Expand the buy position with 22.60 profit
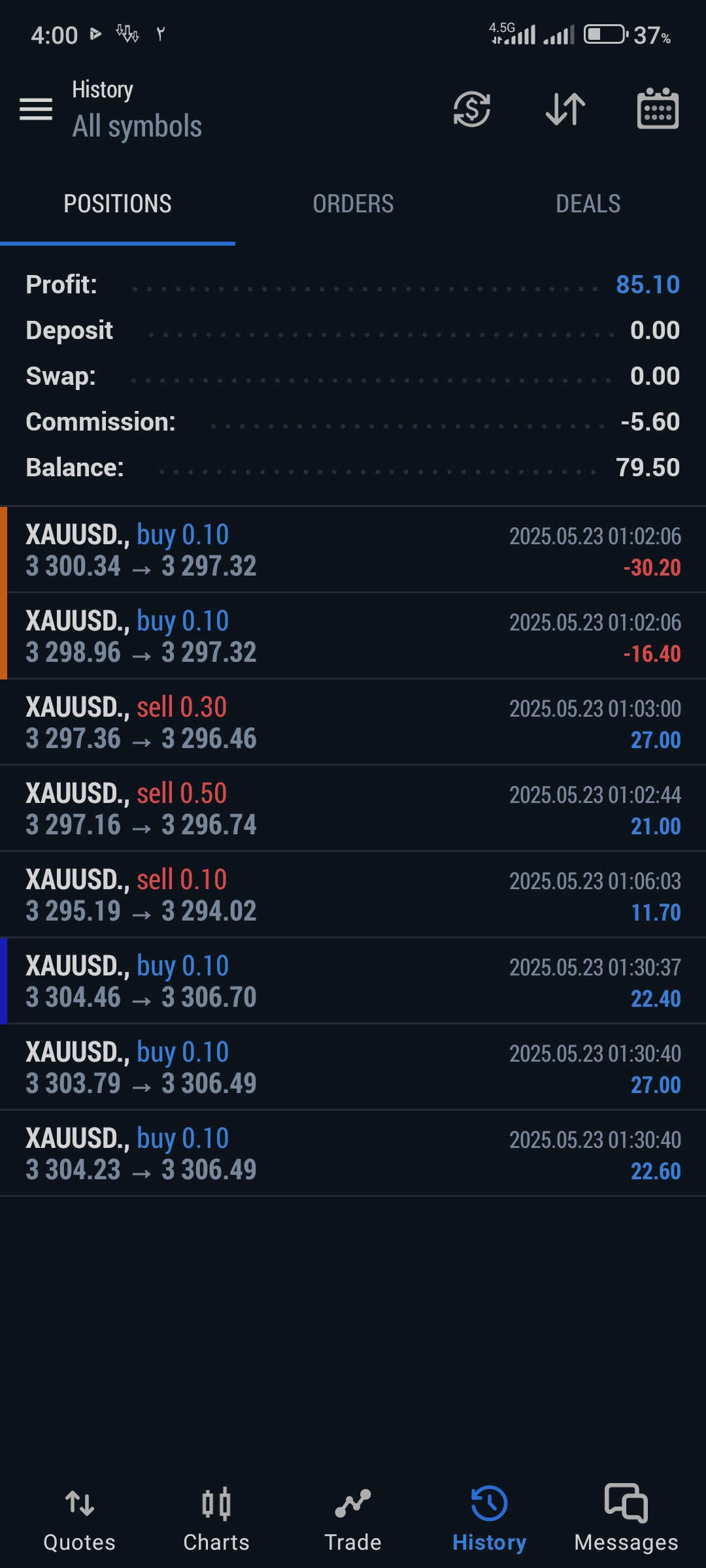 [353, 1154]
